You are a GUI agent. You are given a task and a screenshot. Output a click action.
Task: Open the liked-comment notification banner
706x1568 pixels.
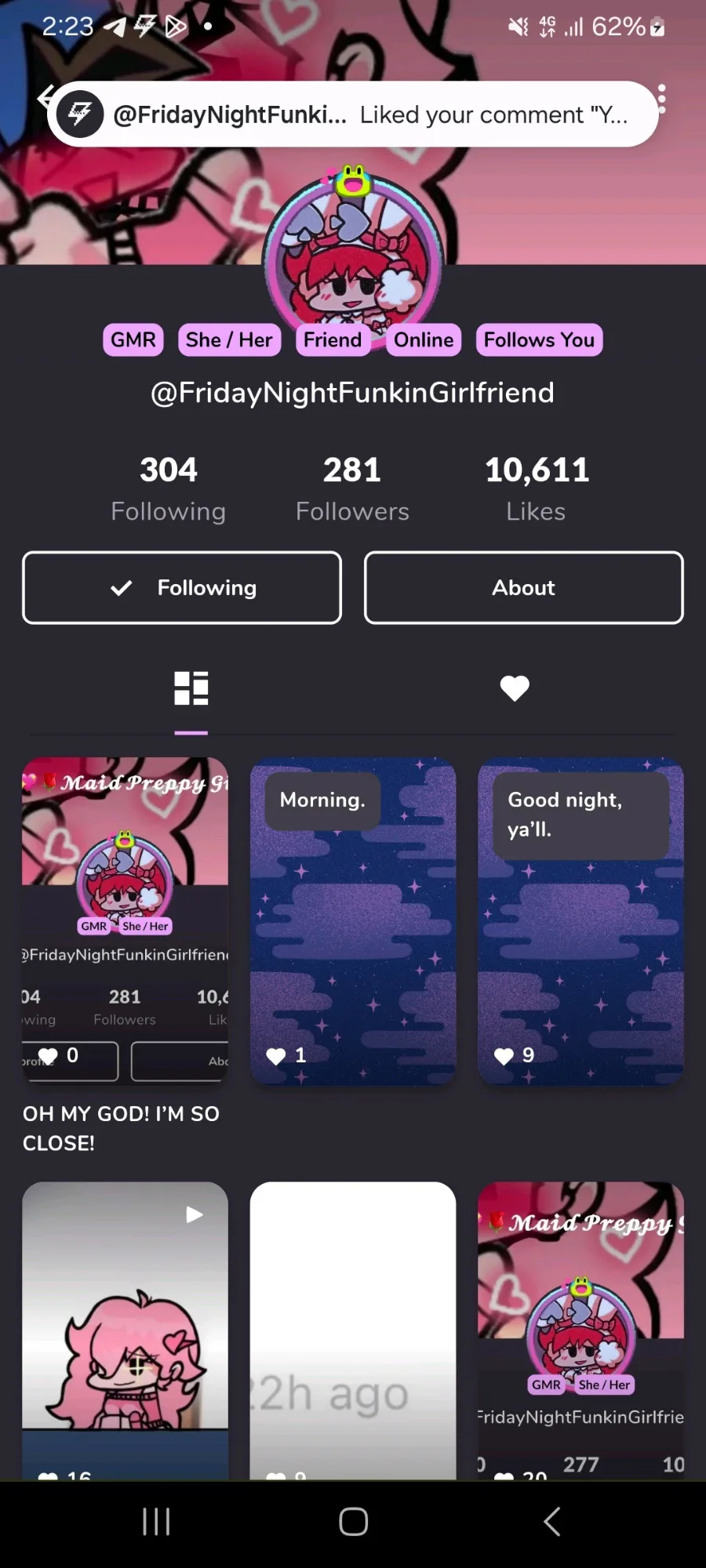353,114
